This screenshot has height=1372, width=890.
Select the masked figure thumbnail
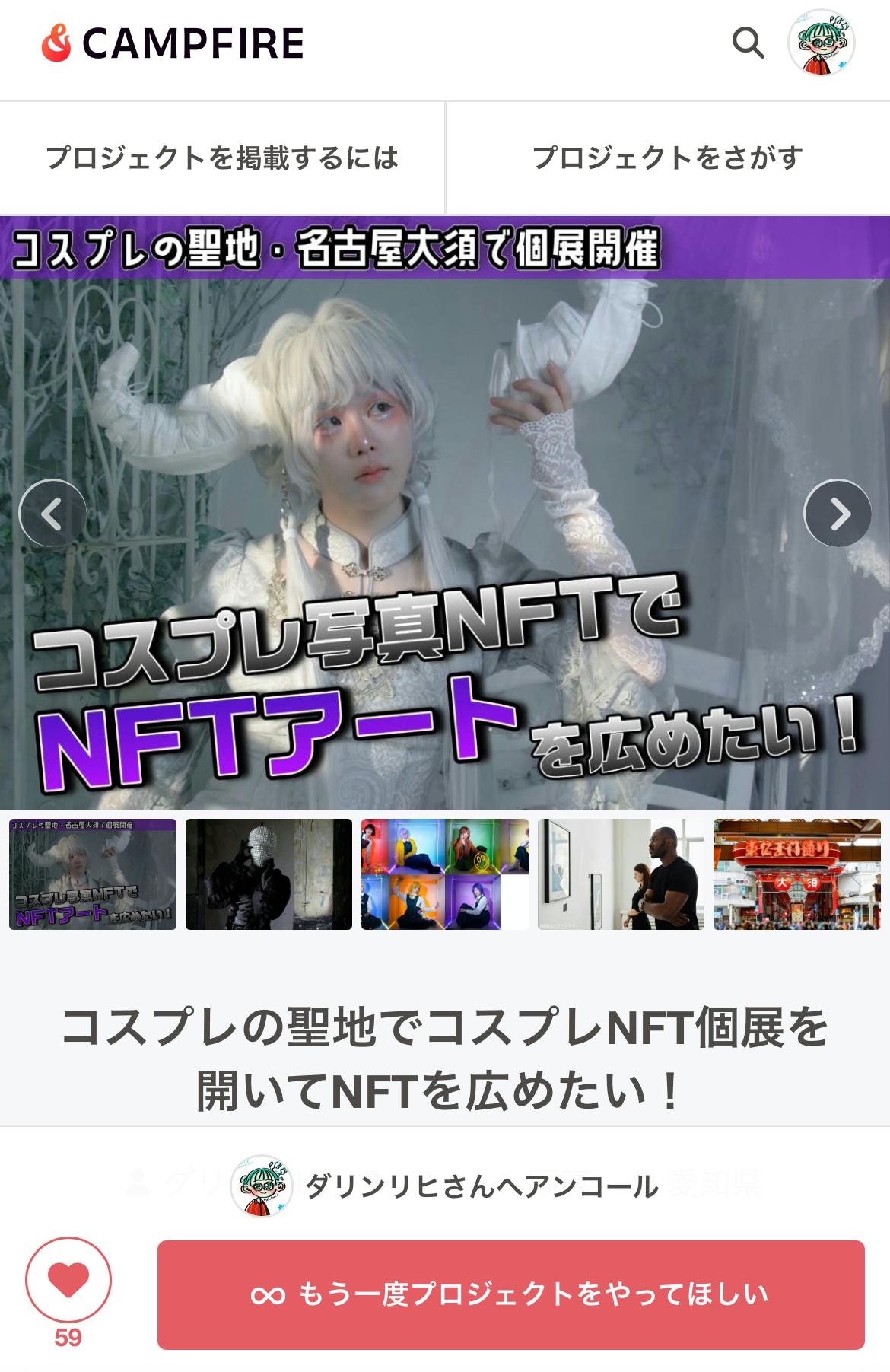pyautogui.click(x=269, y=874)
